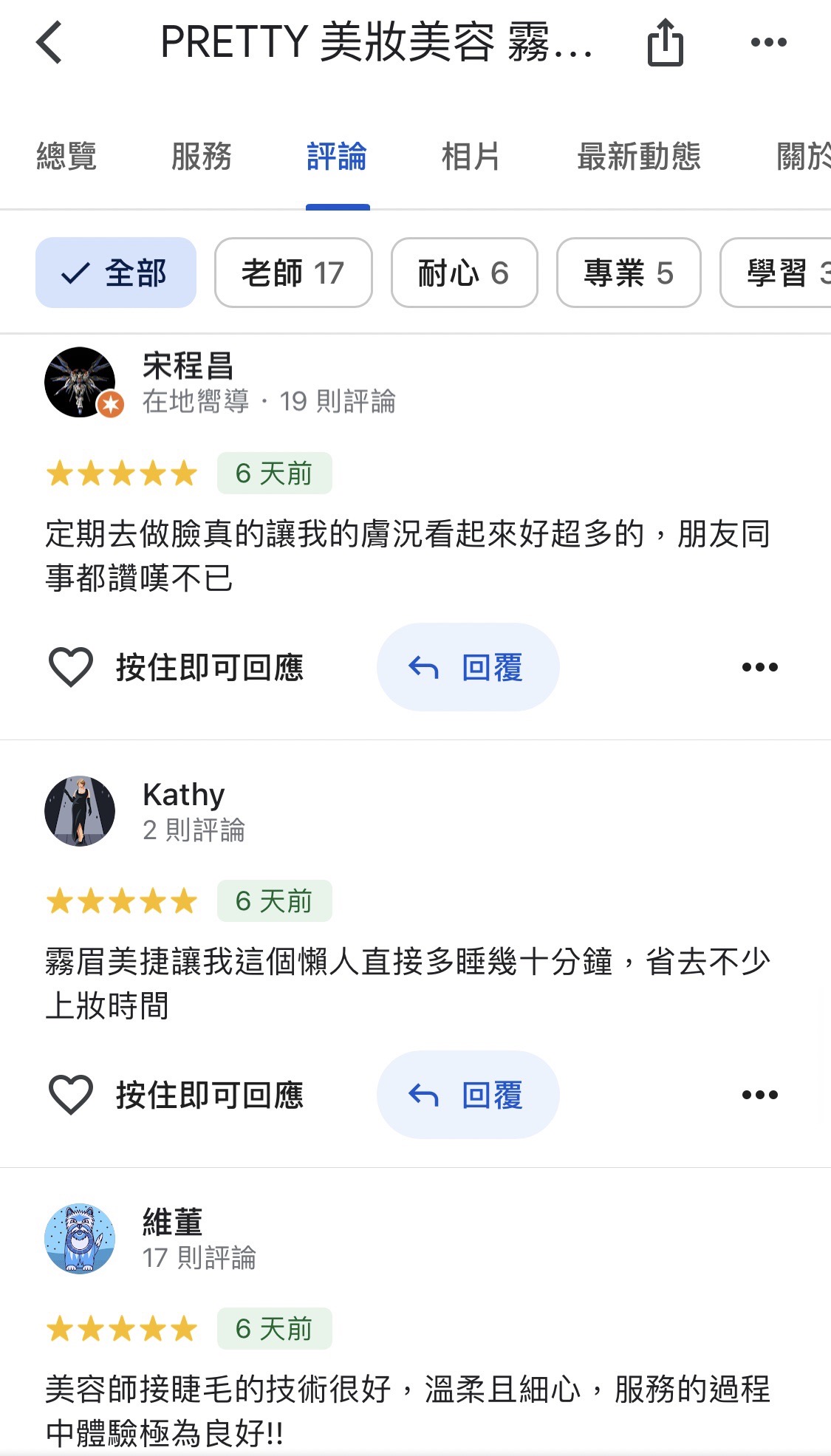Viewport: 831px width, 1456px height.
Task: Open more options on Kathy's review
Action: coord(759,1095)
